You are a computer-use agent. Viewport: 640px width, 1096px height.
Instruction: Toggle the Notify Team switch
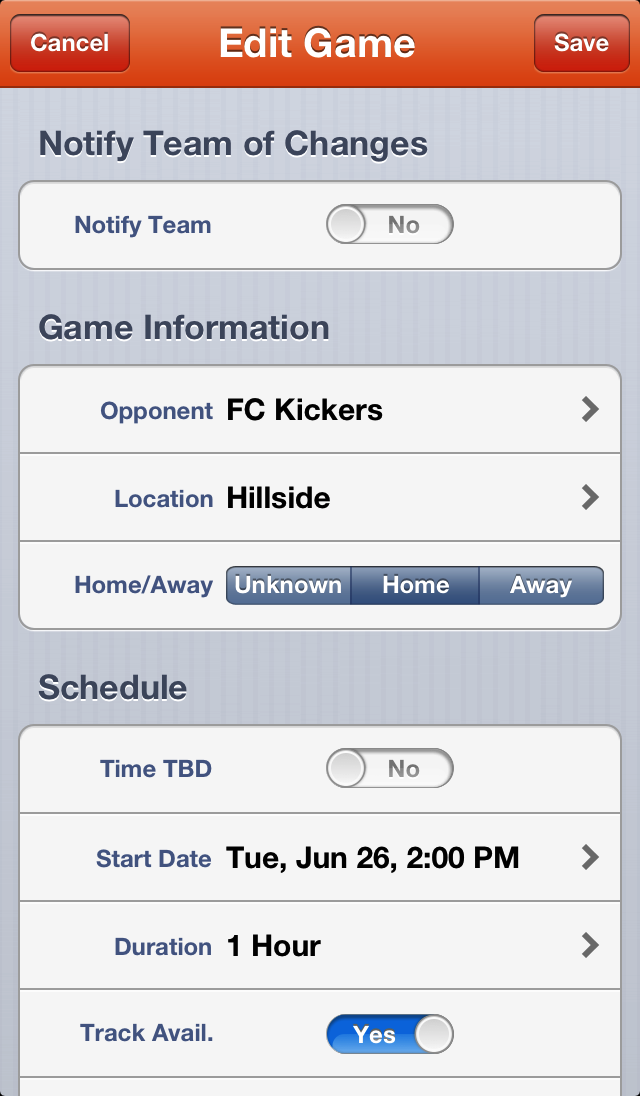tap(389, 225)
